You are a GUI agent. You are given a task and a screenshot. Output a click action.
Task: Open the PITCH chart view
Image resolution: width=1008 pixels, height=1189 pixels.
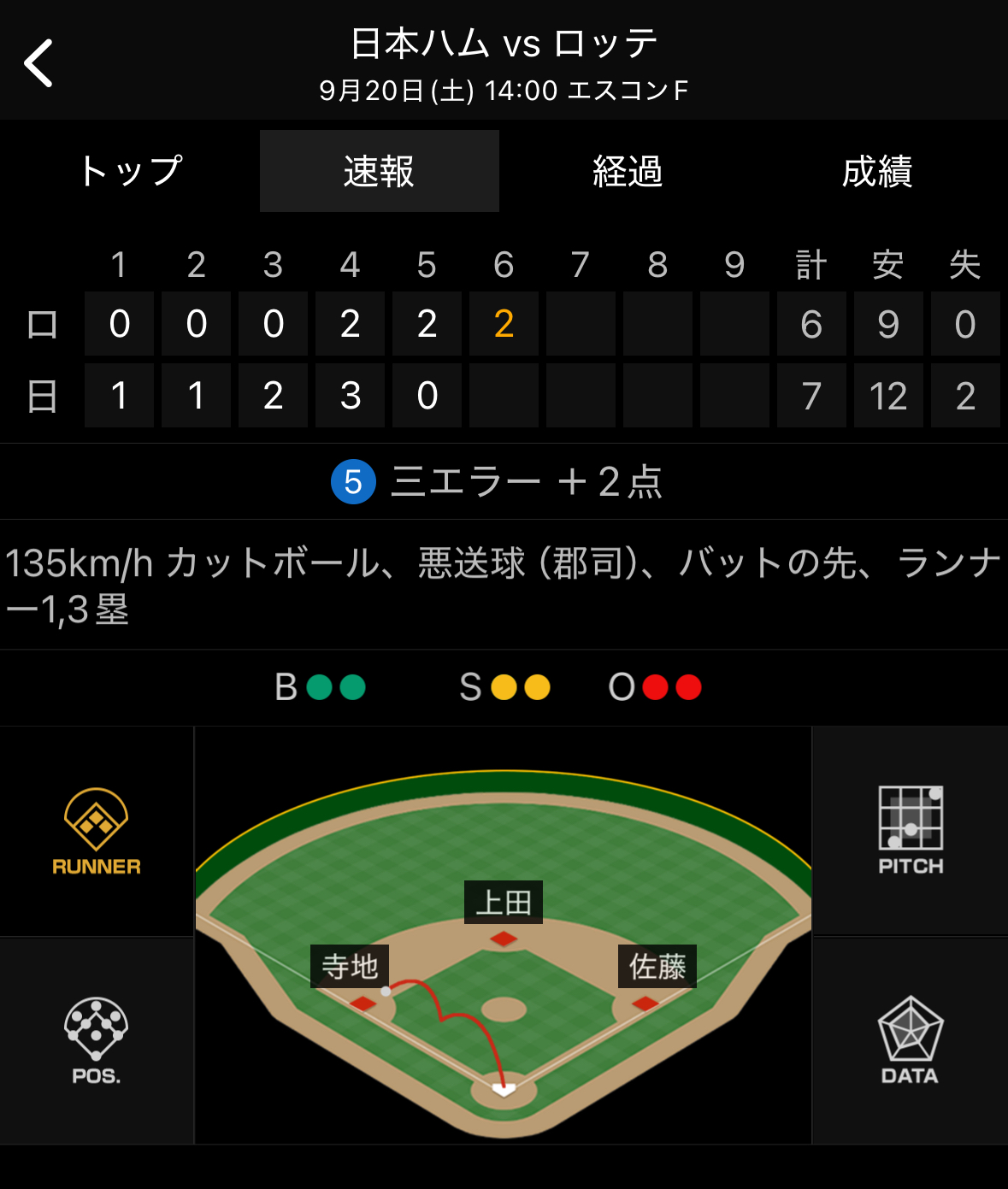pos(911,832)
